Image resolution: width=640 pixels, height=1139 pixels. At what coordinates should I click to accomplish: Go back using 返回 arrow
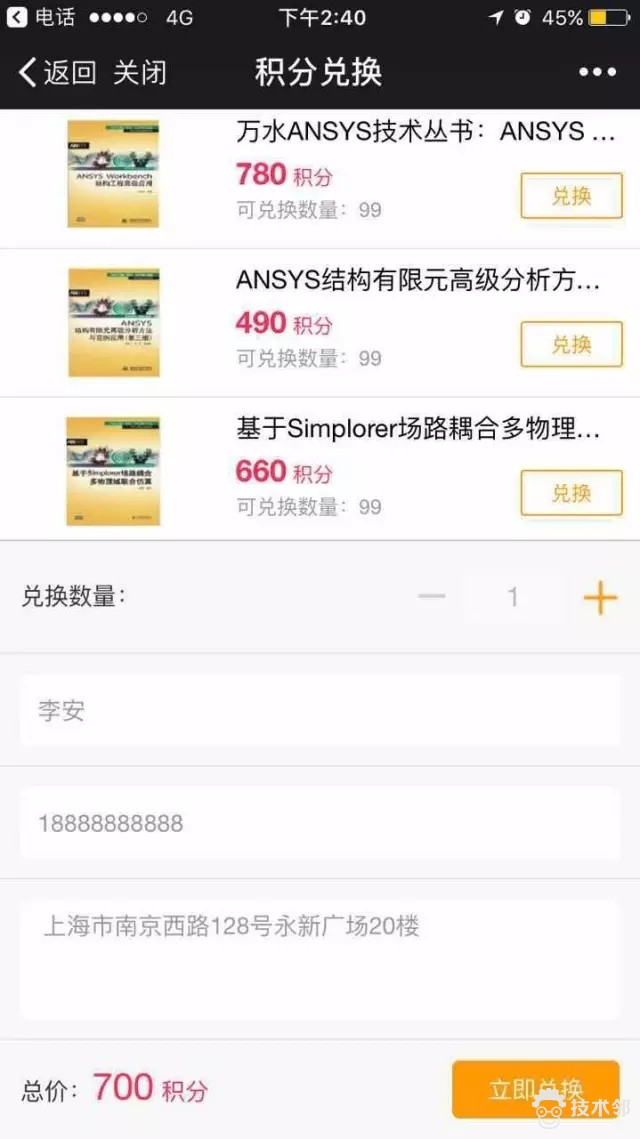56,72
